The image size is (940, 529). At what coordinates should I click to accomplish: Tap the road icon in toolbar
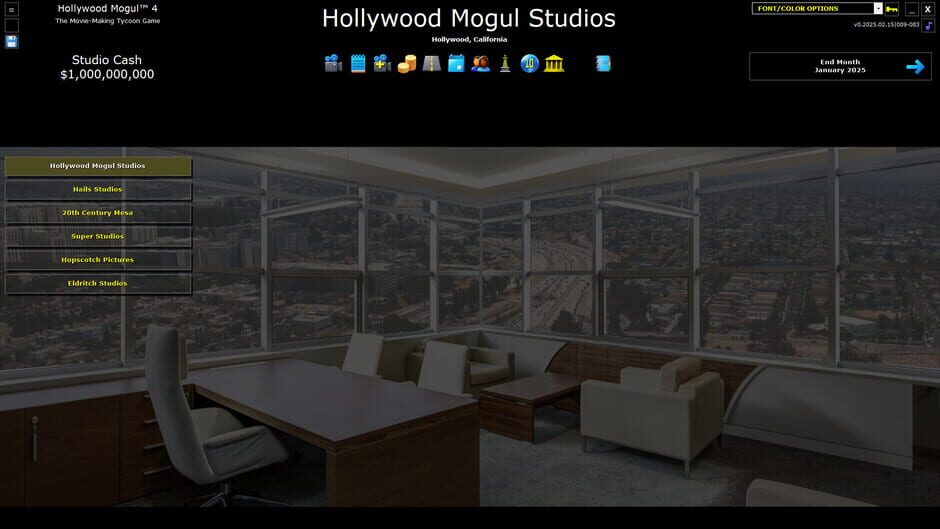coord(431,64)
